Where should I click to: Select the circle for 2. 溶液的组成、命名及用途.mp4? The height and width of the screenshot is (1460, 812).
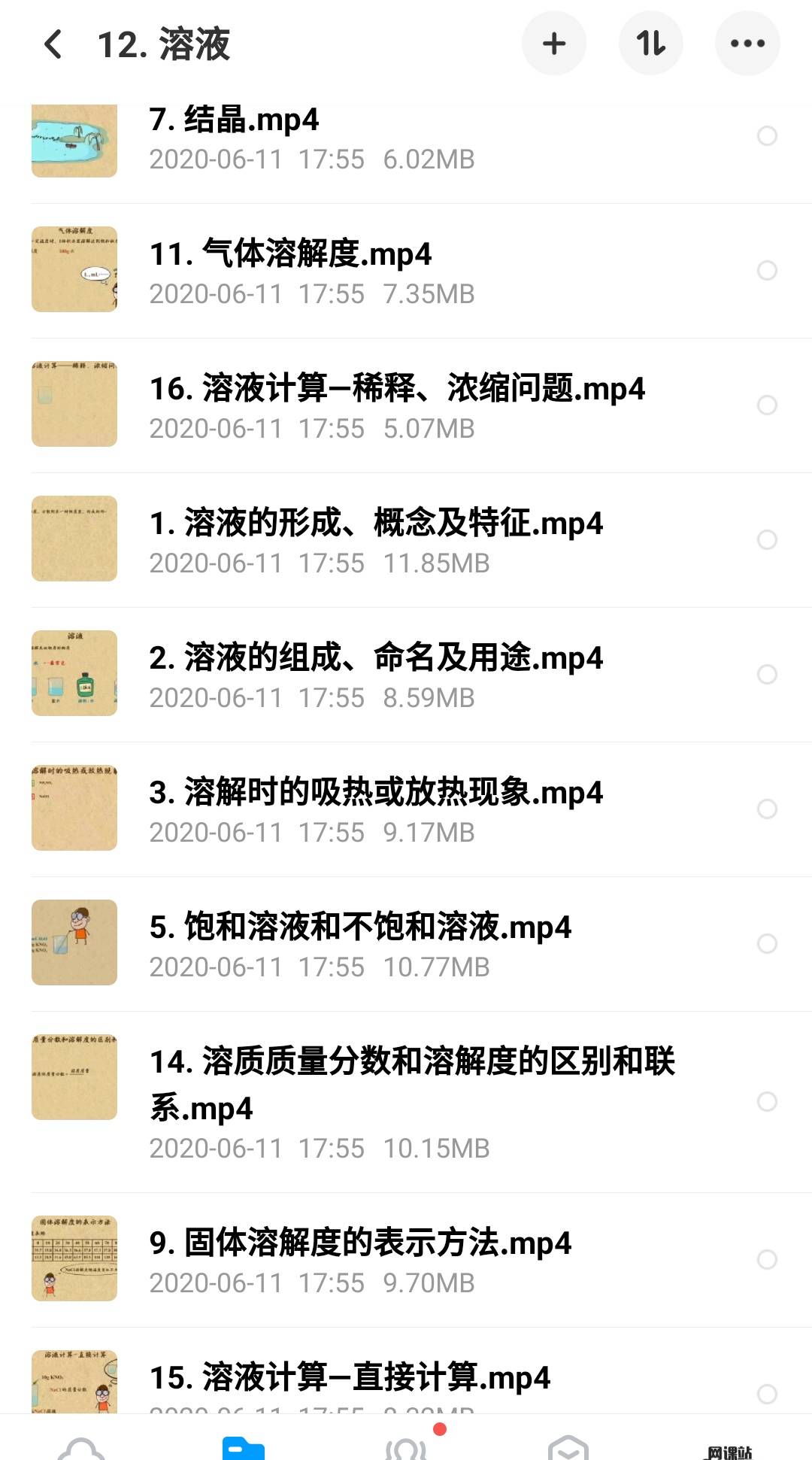767,674
